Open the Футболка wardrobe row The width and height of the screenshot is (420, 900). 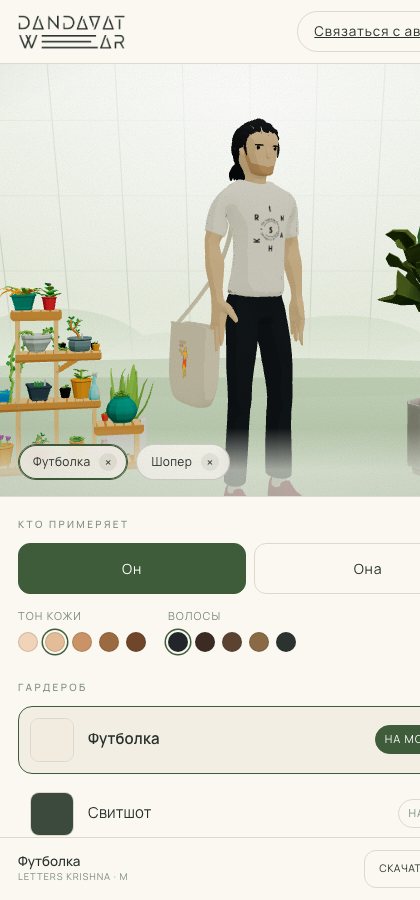(219, 739)
